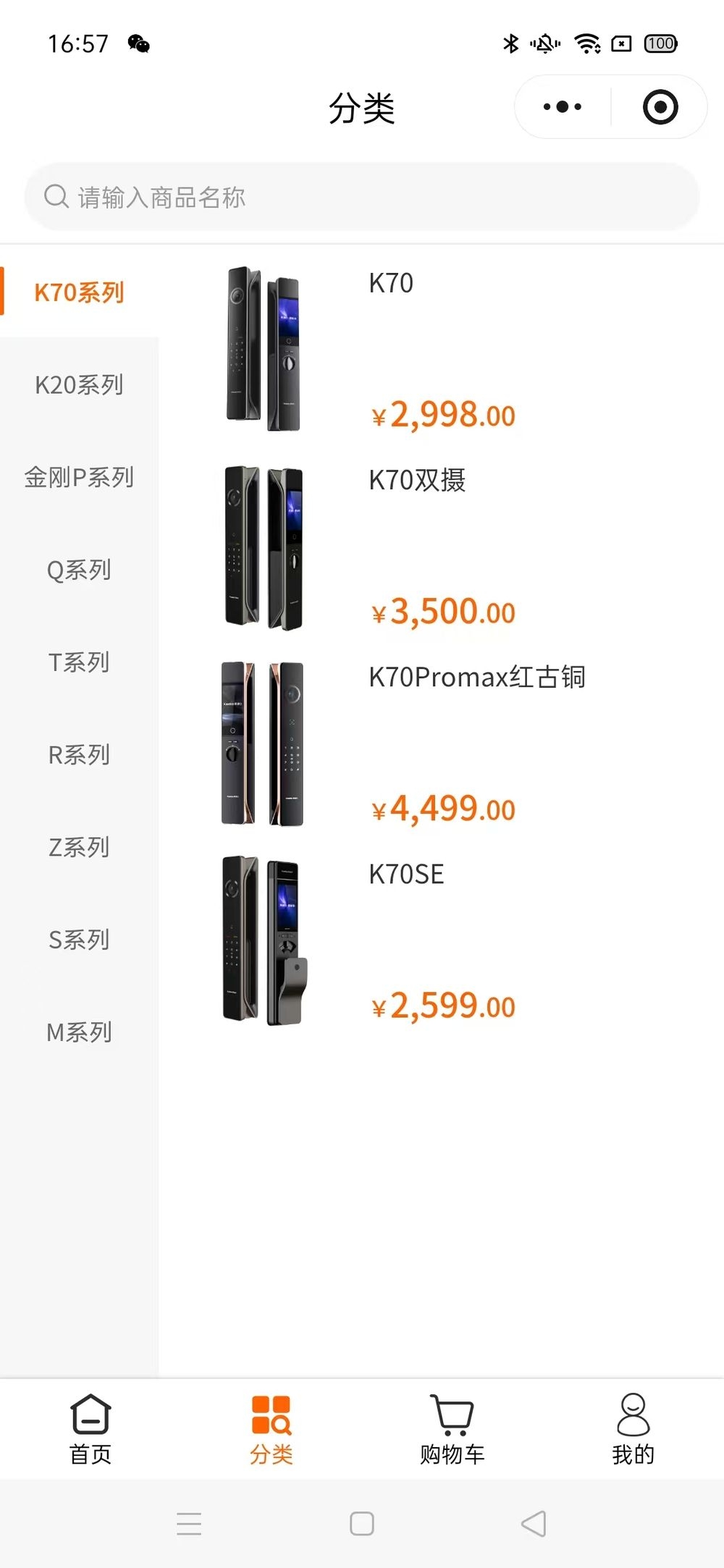Select the K20系列 category

coord(79,384)
